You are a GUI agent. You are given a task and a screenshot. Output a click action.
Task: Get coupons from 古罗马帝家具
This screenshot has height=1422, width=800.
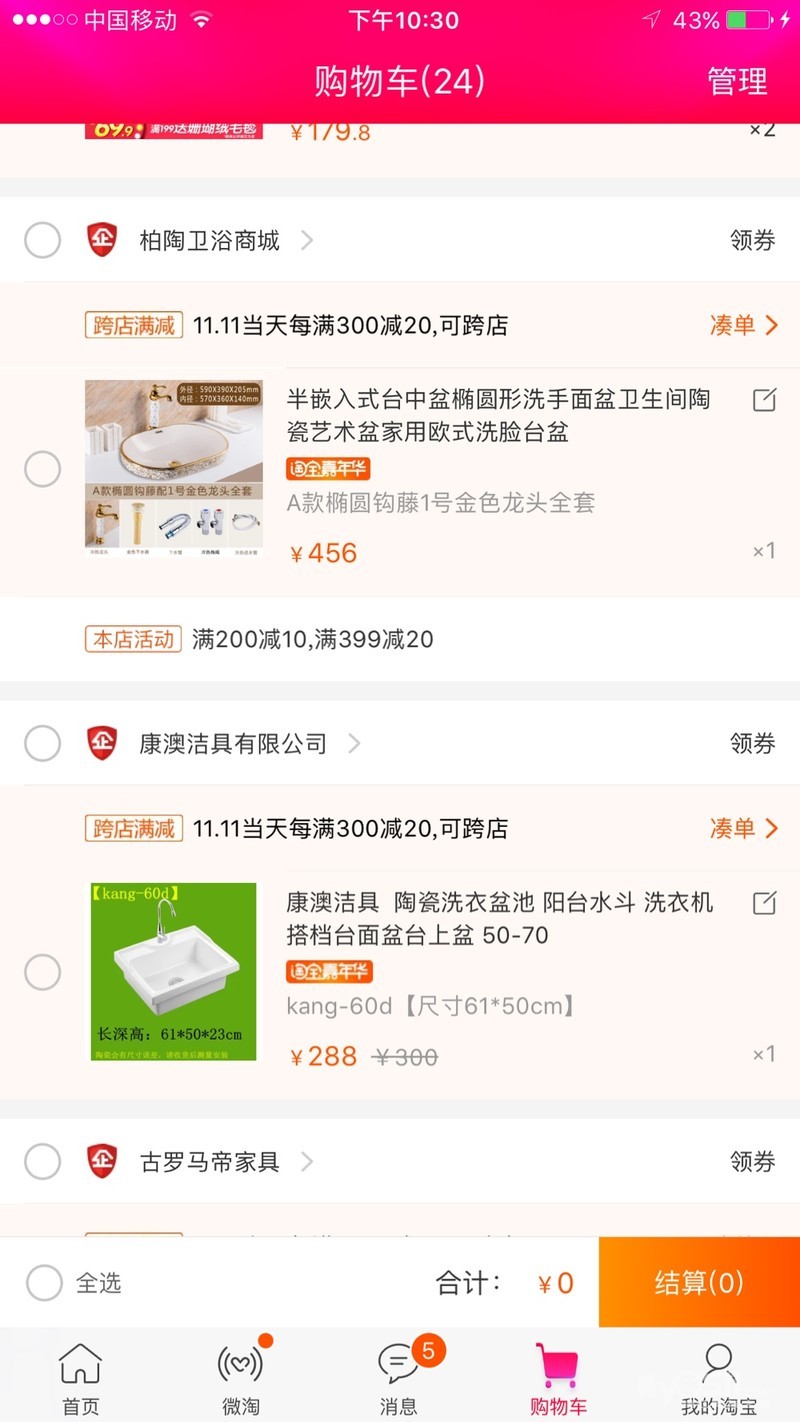click(x=752, y=1162)
